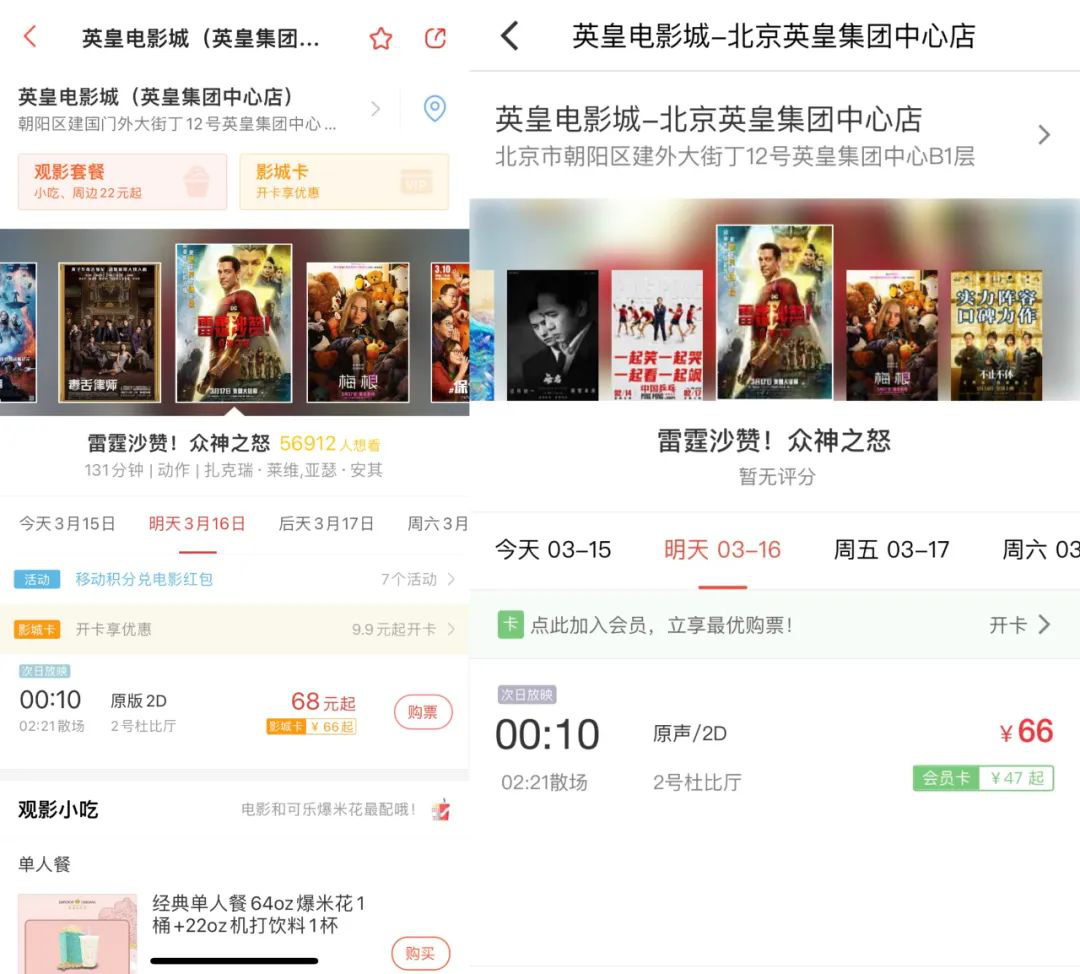
Task: Switch to the 今天 03-15 date tab
Action: point(553,550)
